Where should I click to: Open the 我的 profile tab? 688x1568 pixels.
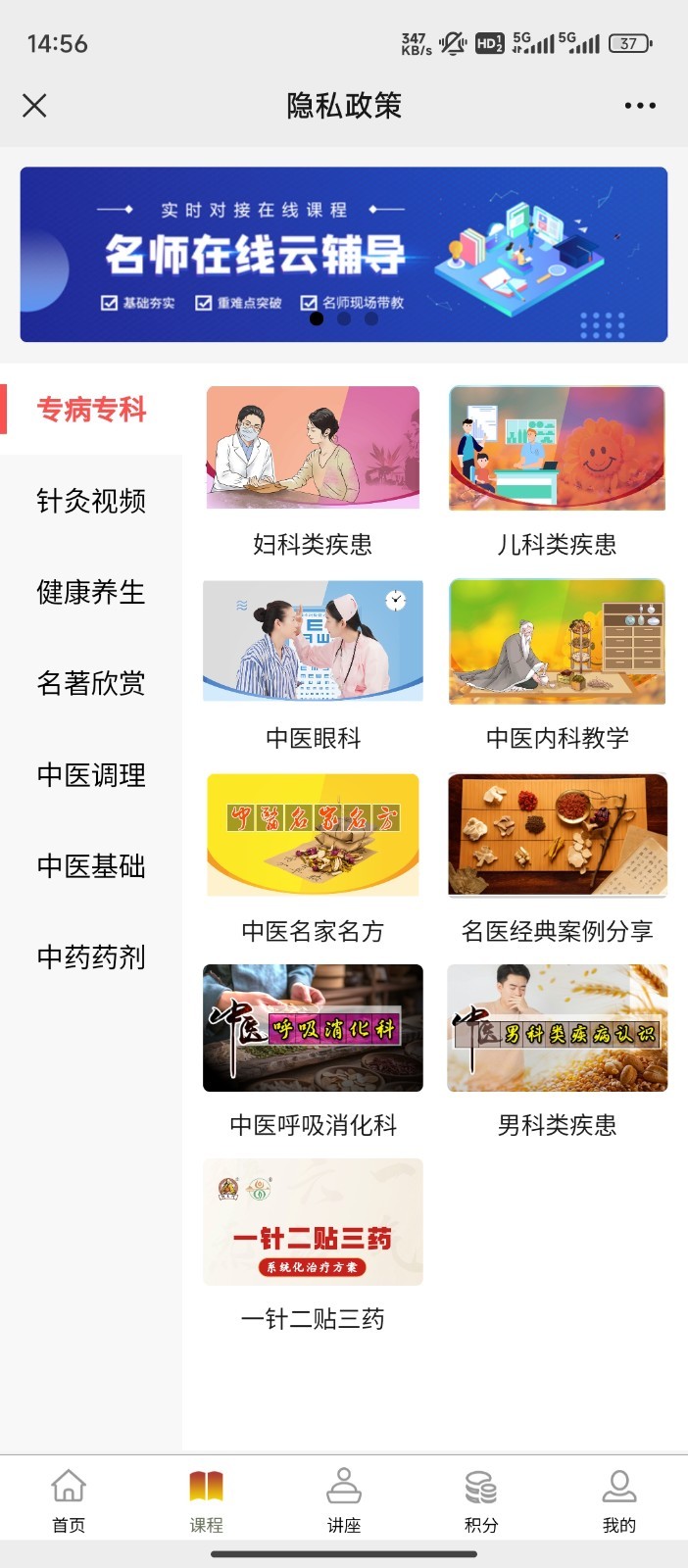pyautogui.click(x=619, y=1500)
